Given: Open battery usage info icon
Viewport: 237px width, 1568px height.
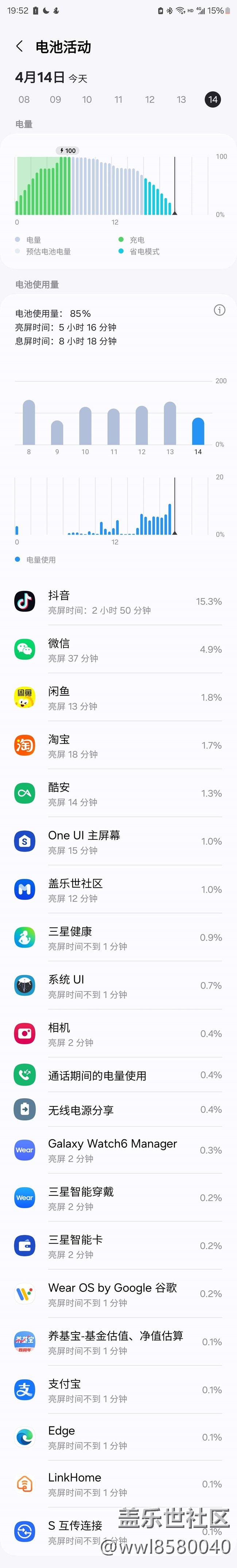Looking at the screenshot, I should point(219,311).
